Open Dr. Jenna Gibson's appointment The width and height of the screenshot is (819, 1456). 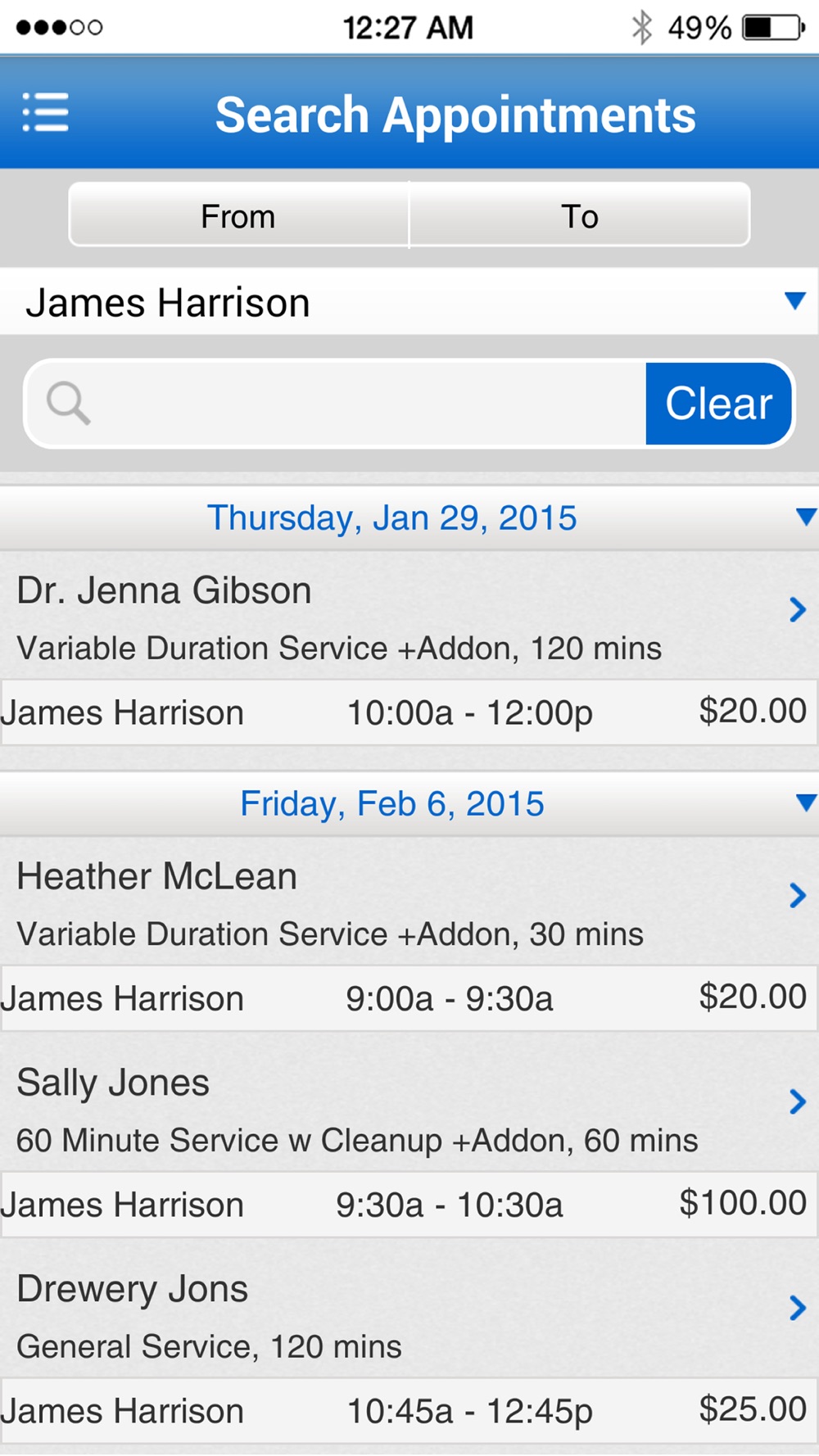[x=409, y=648]
